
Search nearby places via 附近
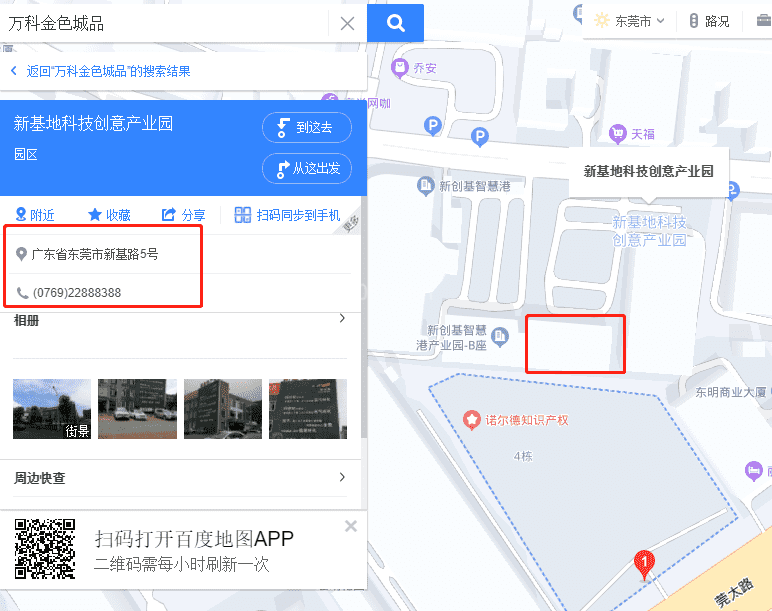(35, 215)
